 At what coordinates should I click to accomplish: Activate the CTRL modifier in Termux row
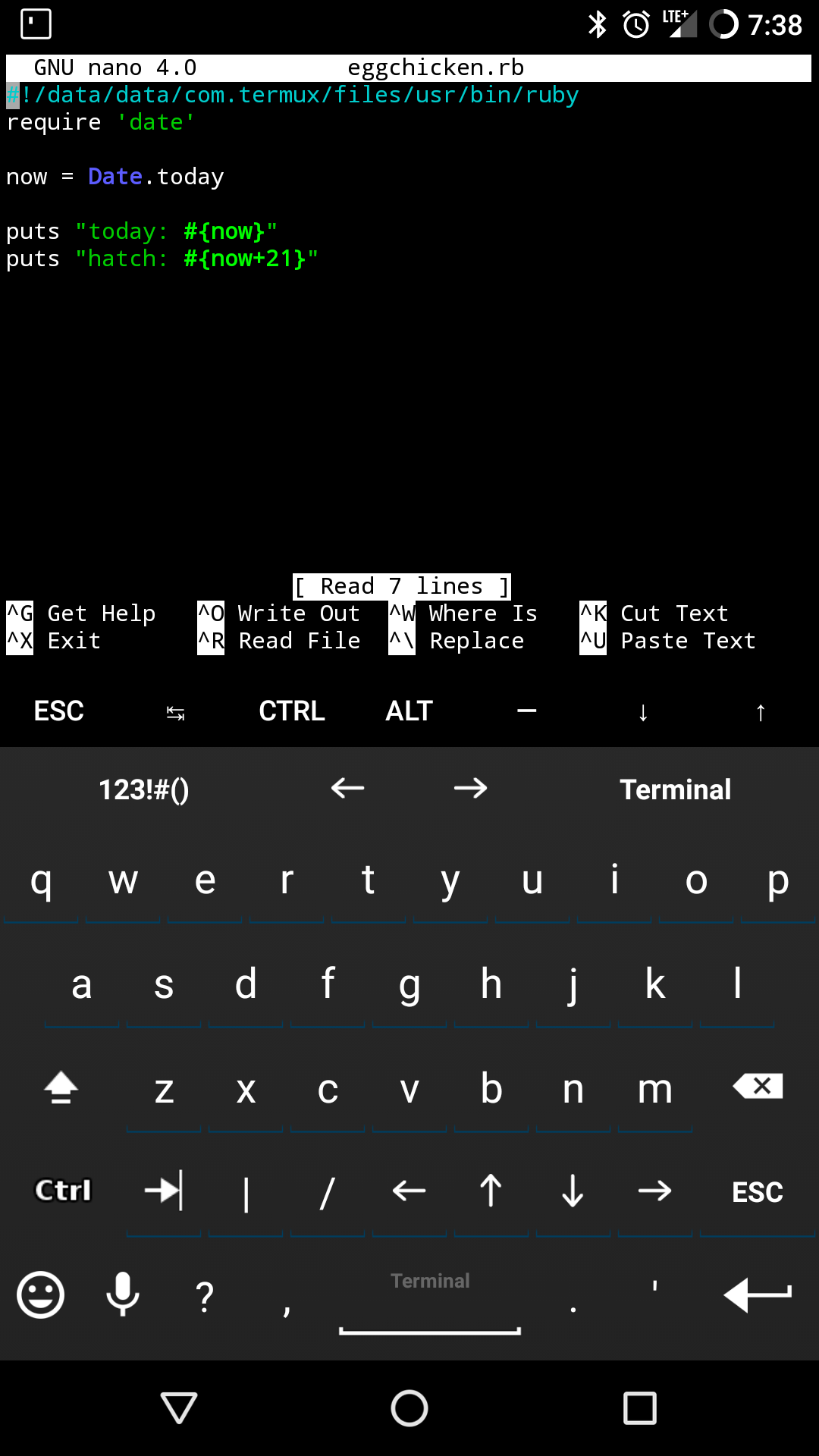292,711
